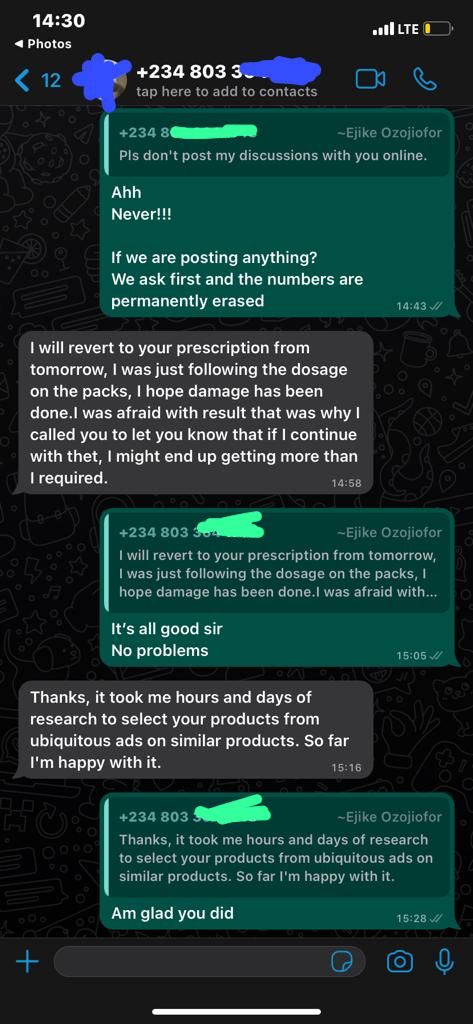
Task: Go back to the chats list
Action: (37, 80)
